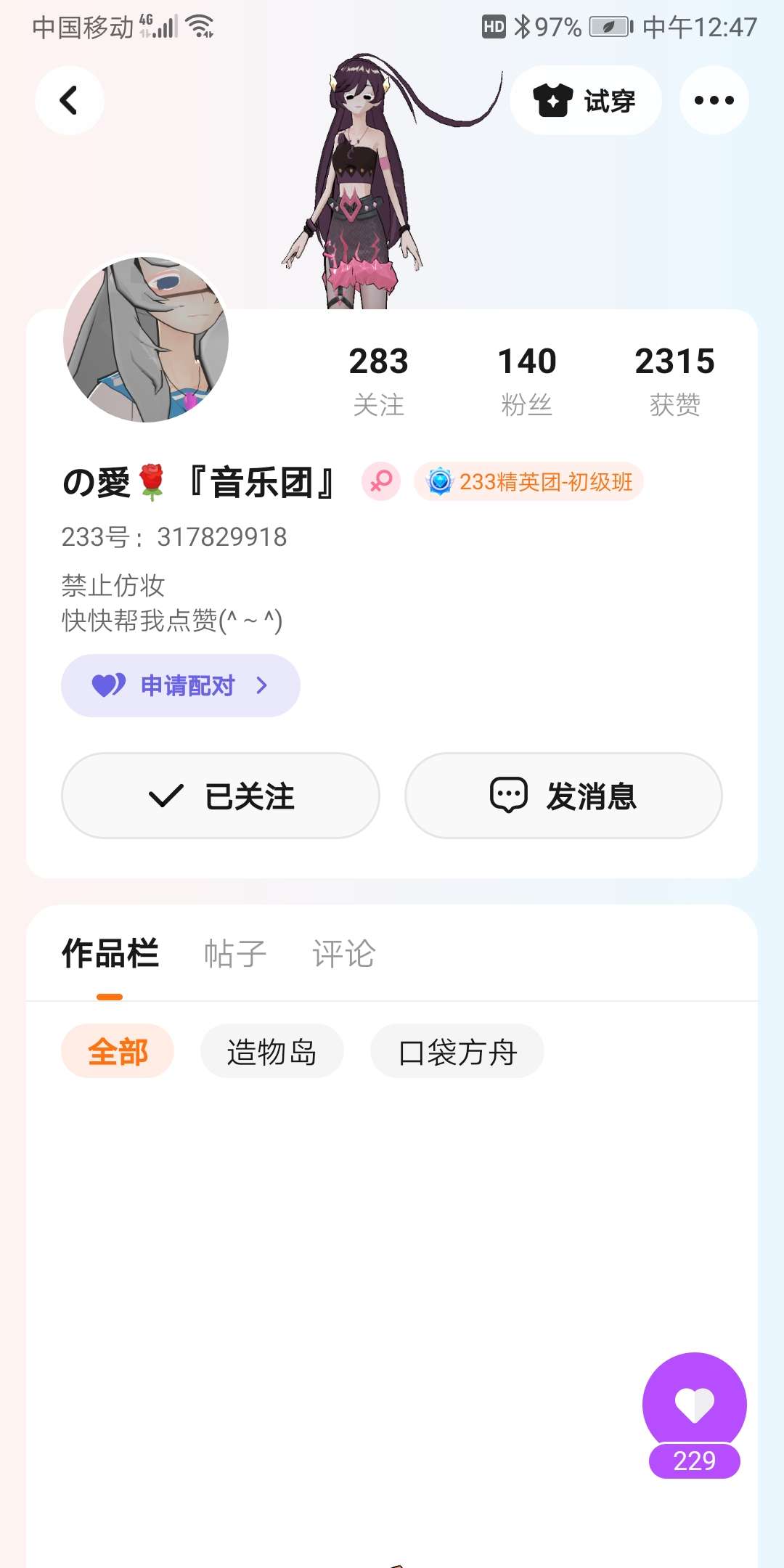Open the three-dot overflow menu

coord(714,100)
